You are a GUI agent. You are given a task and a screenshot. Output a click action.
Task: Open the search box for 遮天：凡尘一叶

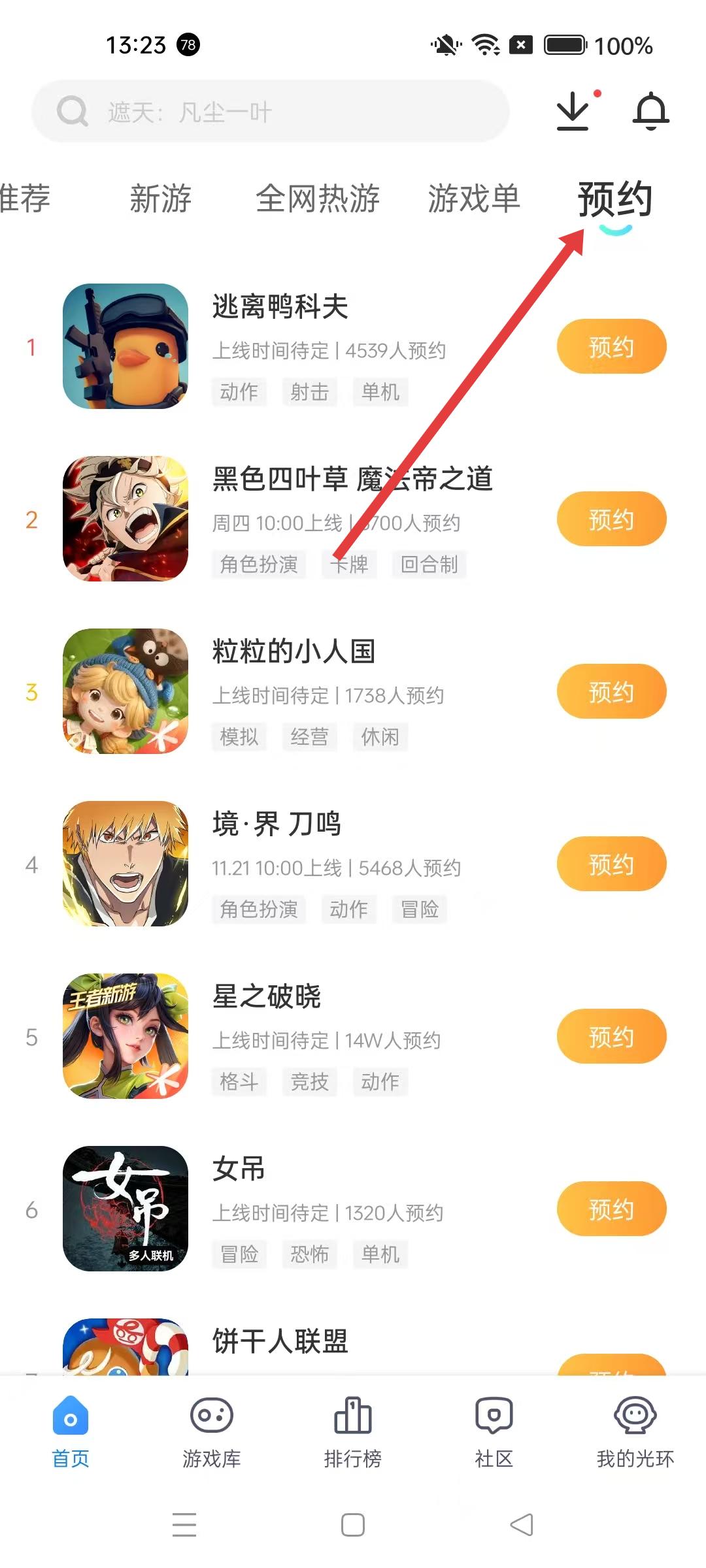click(269, 112)
